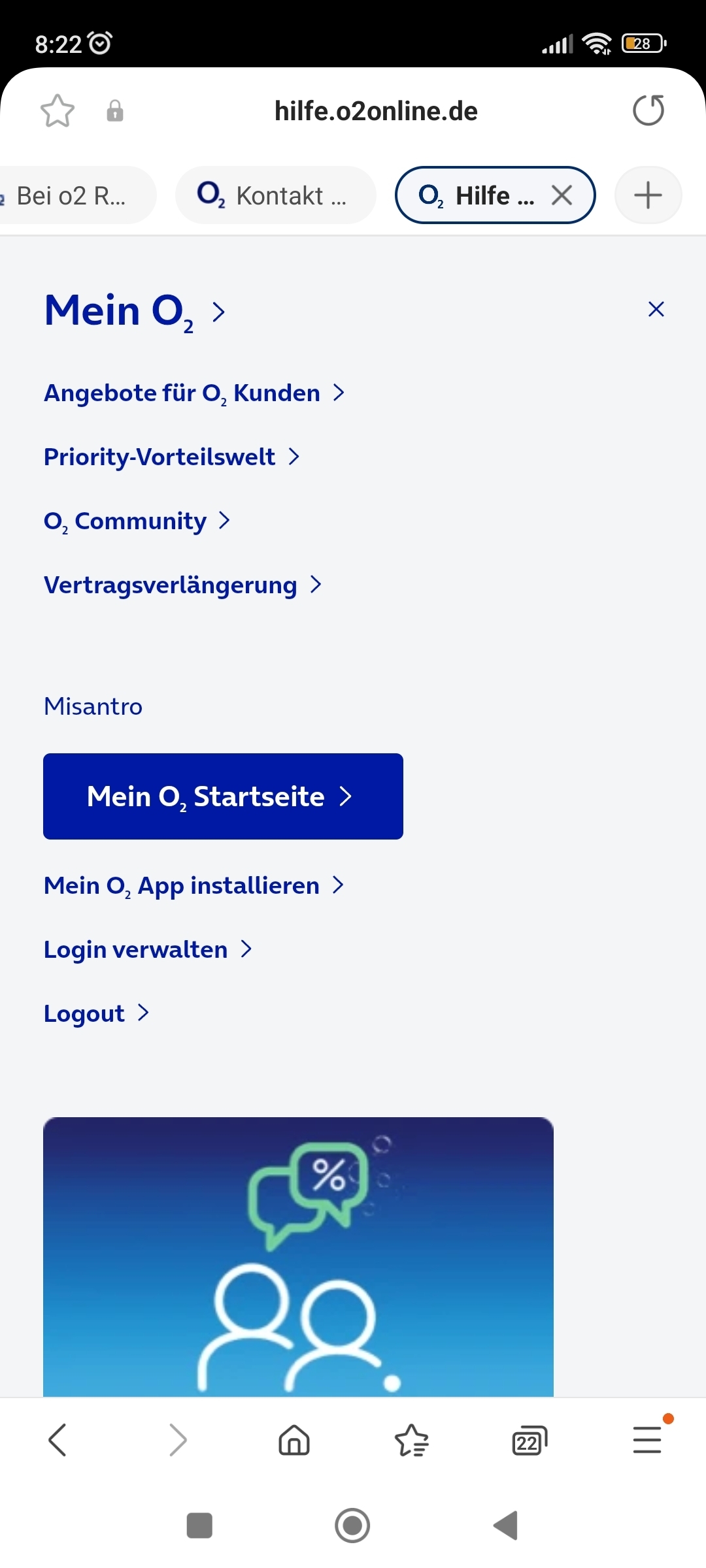This screenshot has height=1568, width=706.
Task: Open Angebote für O2 Kunden
Action: pos(194,393)
